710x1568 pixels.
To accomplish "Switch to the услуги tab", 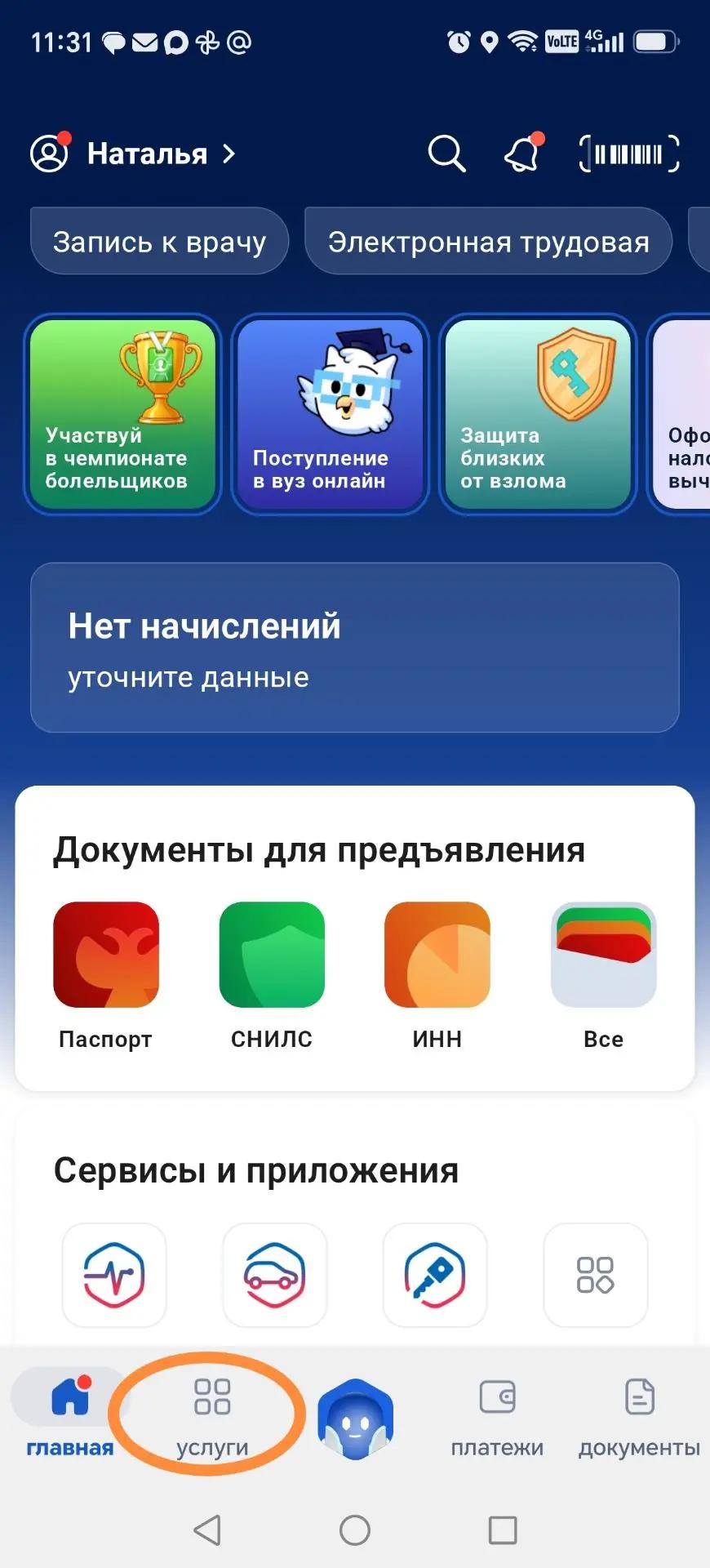I will (212, 1418).
